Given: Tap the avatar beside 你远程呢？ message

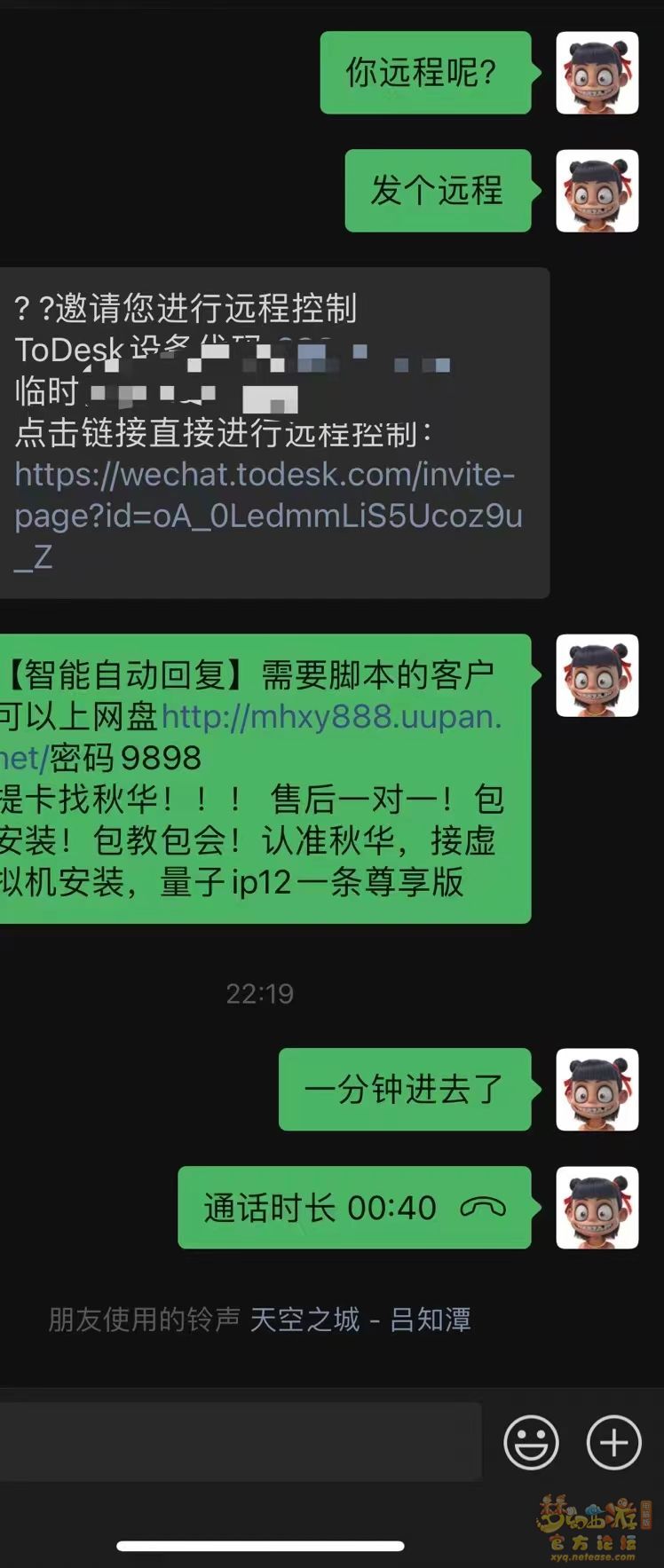Looking at the screenshot, I should pos(597,73).
